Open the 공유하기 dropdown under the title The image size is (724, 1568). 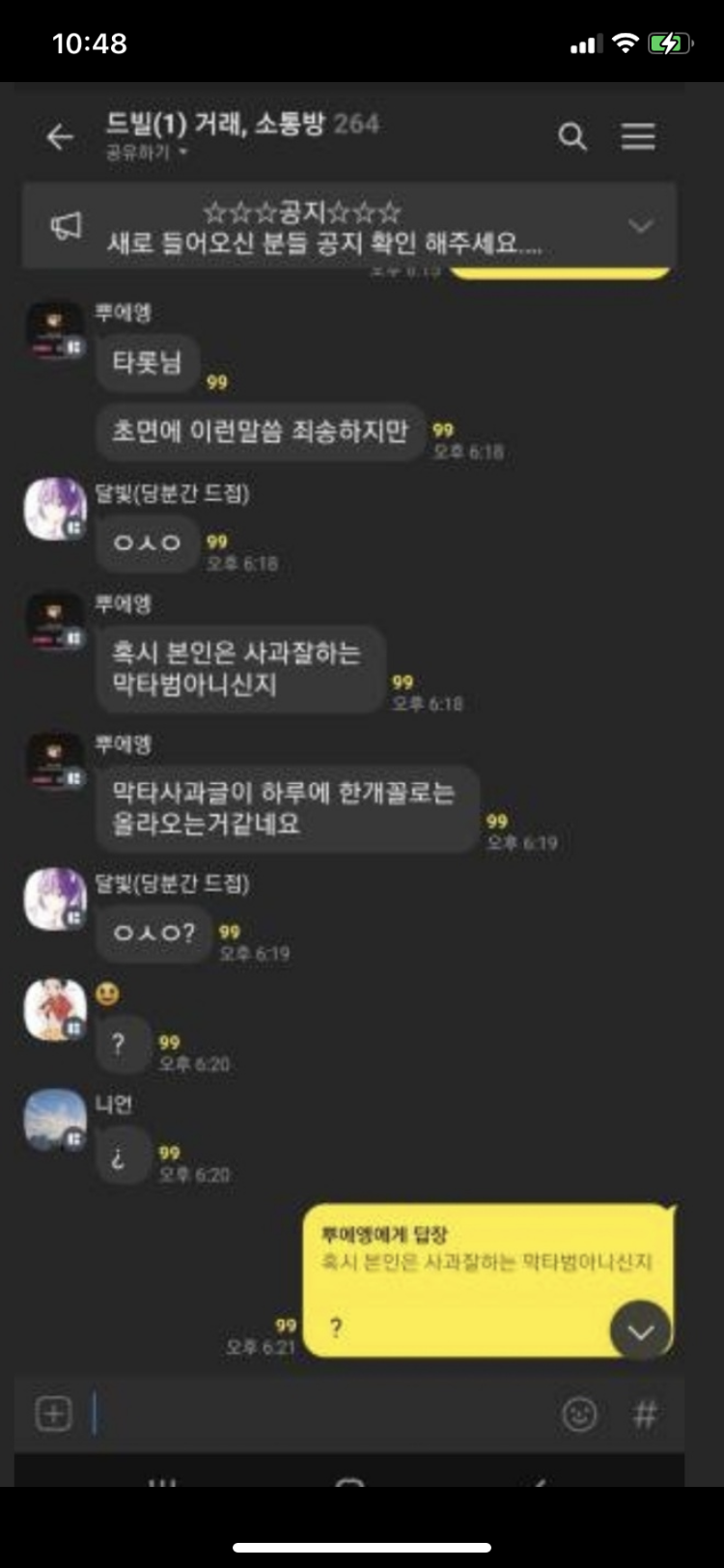pyautogui.click(x=147, y=153)
